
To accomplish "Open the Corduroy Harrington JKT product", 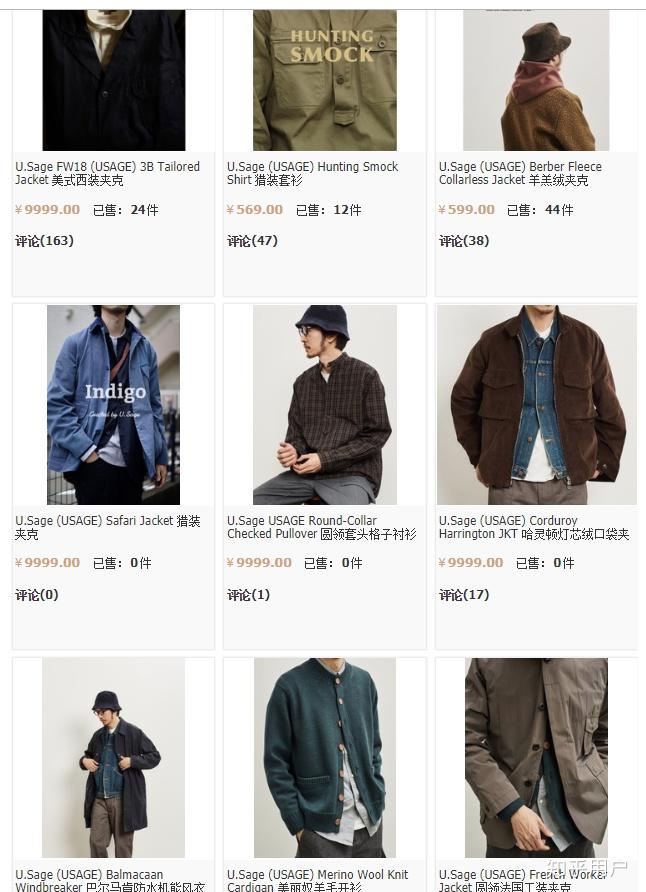I will click(536, 404).
